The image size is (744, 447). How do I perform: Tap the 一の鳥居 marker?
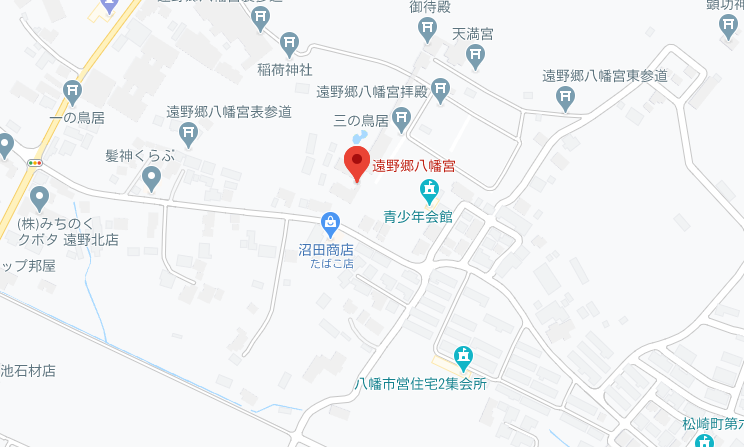(72, 93)
